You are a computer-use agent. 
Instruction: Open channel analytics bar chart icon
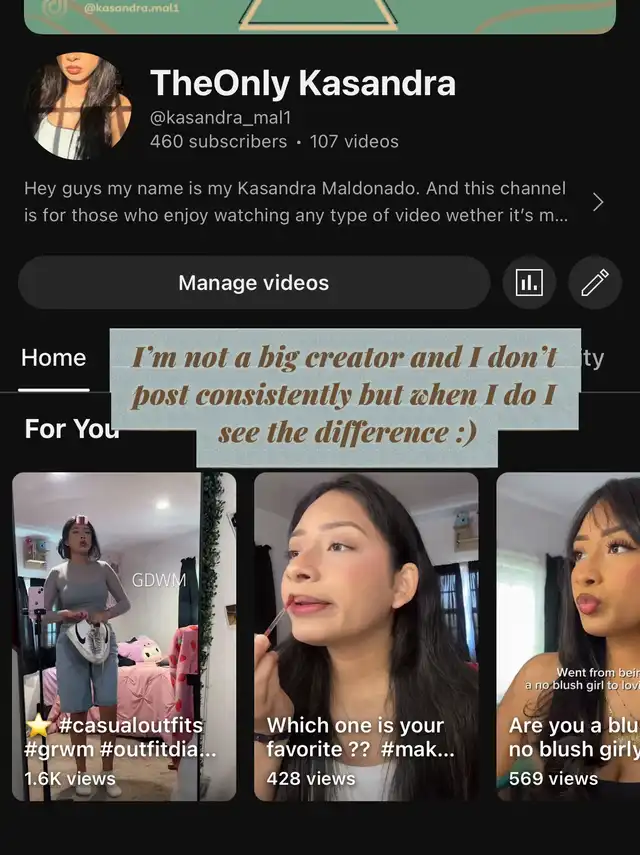tap(529, 284)
